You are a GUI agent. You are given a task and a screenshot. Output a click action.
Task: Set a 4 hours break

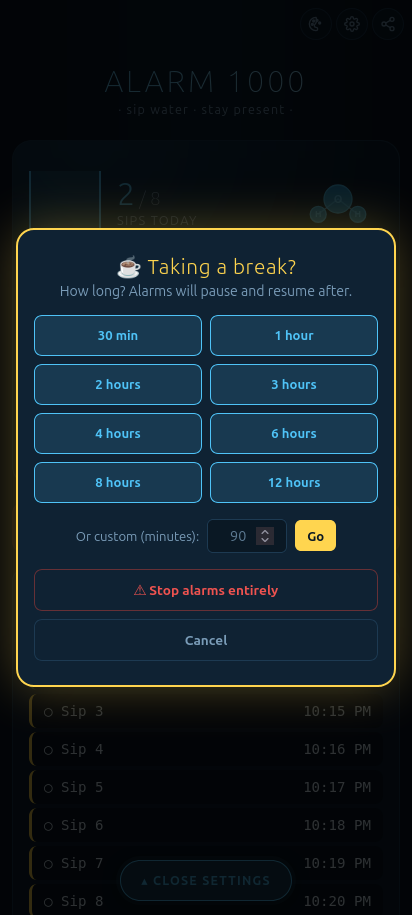(118, 434)
